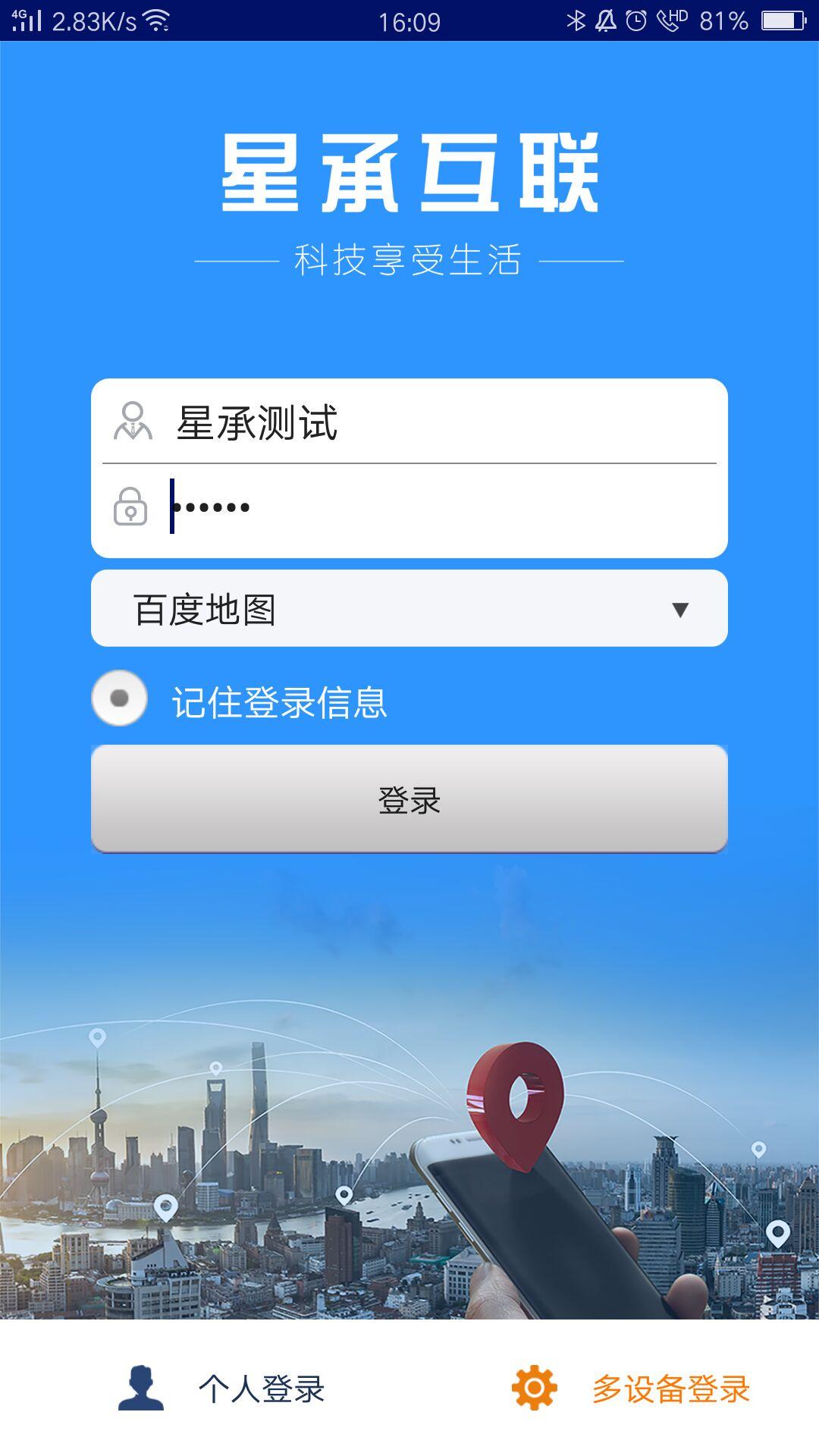The image size is (819, 1456).
Task: Switch to 个人登录 tab
Action: coord(223,1389)
